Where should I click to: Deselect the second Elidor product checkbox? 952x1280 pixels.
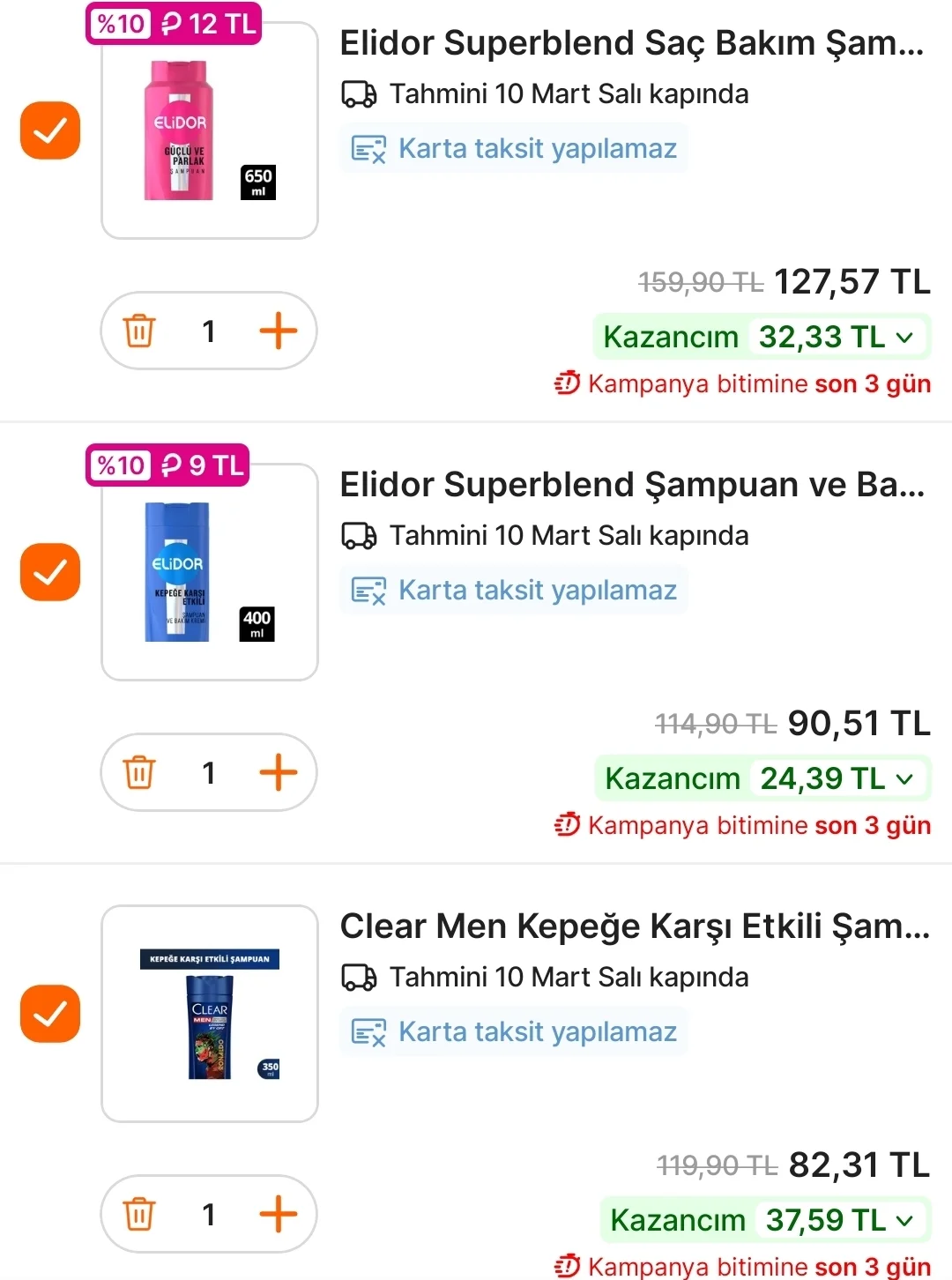click(x=49, y=572)
